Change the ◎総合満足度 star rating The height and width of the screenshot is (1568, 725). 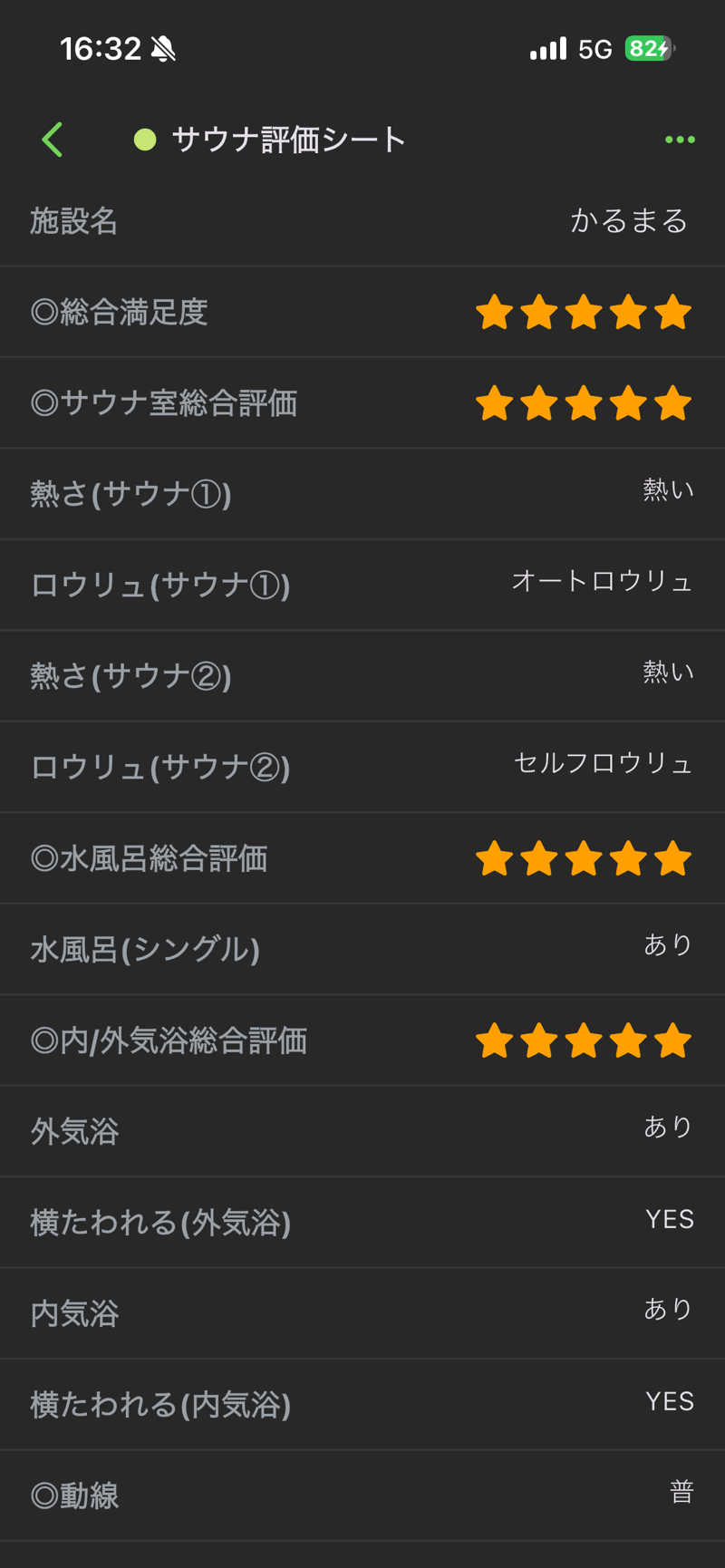(584, 313)
